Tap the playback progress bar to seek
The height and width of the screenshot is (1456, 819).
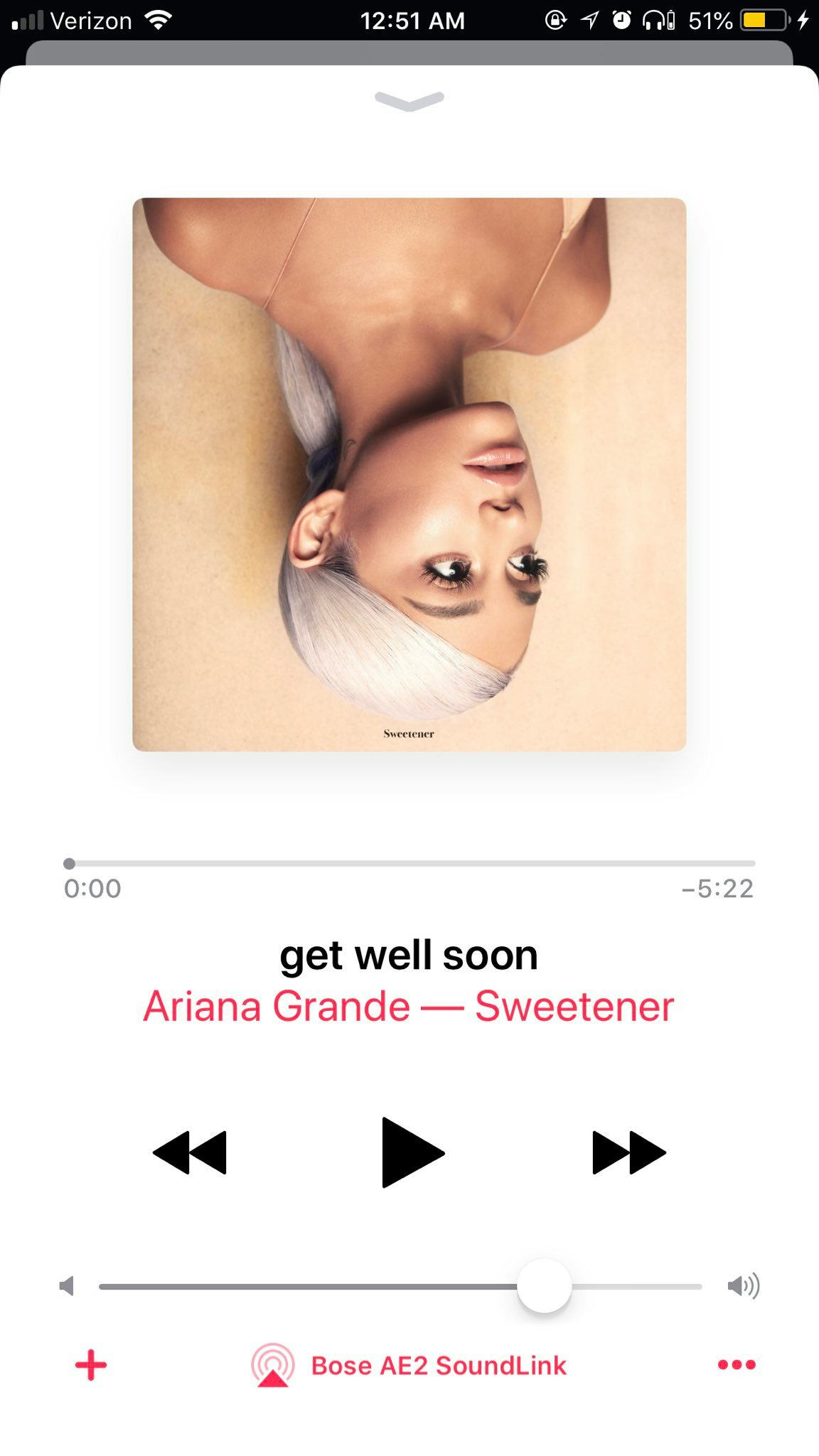tap(409, 863)
